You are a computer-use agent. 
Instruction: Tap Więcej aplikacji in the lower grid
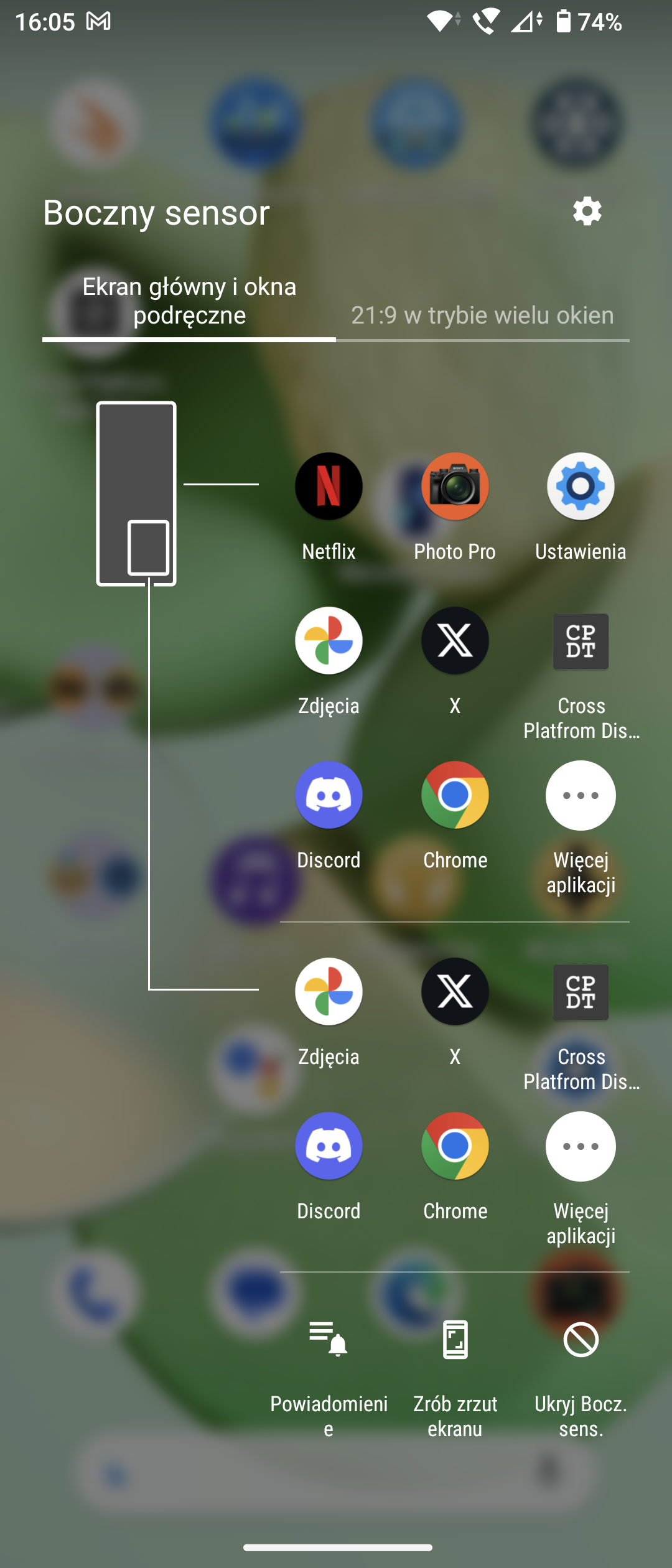[x=581, y=1146]
